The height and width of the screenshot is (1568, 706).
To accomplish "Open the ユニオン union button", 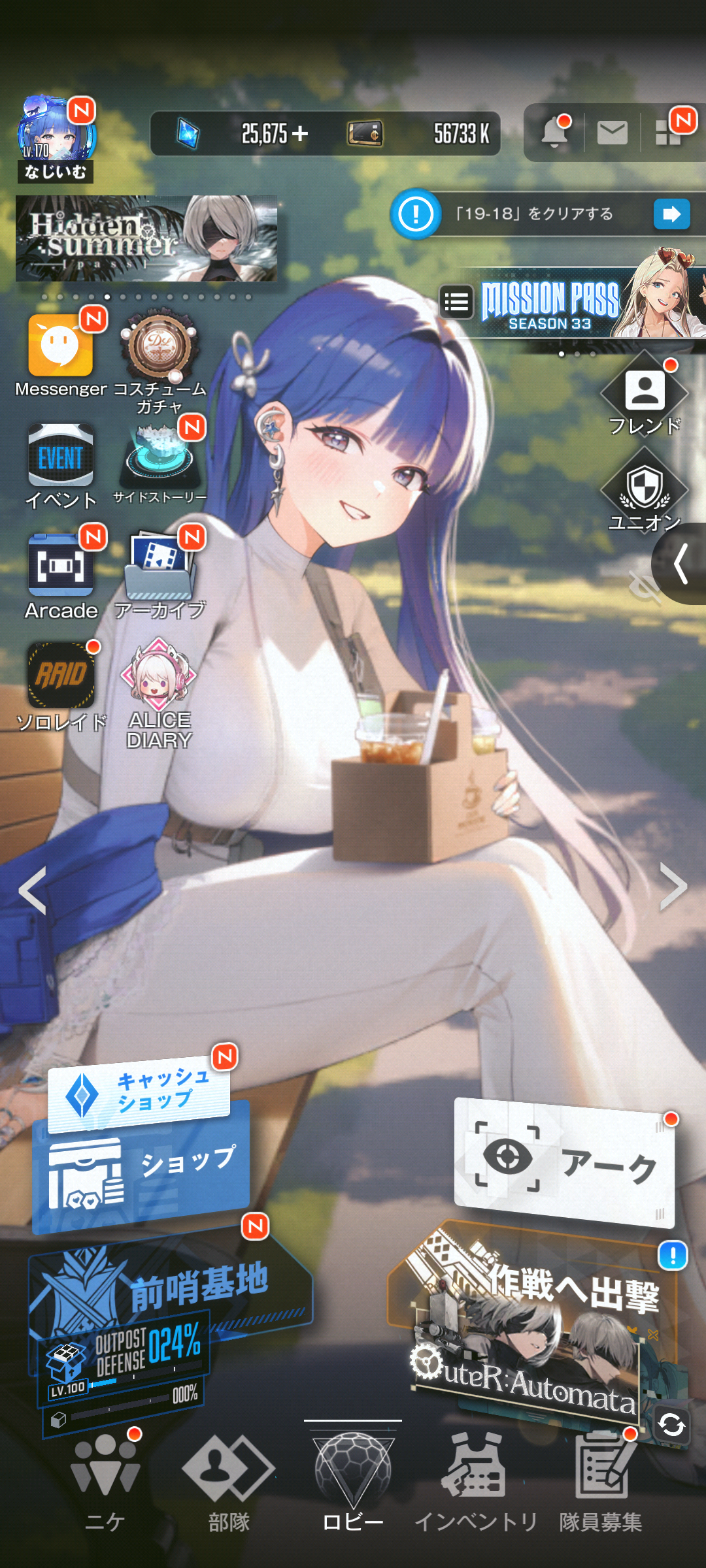I will pos(645,491).
